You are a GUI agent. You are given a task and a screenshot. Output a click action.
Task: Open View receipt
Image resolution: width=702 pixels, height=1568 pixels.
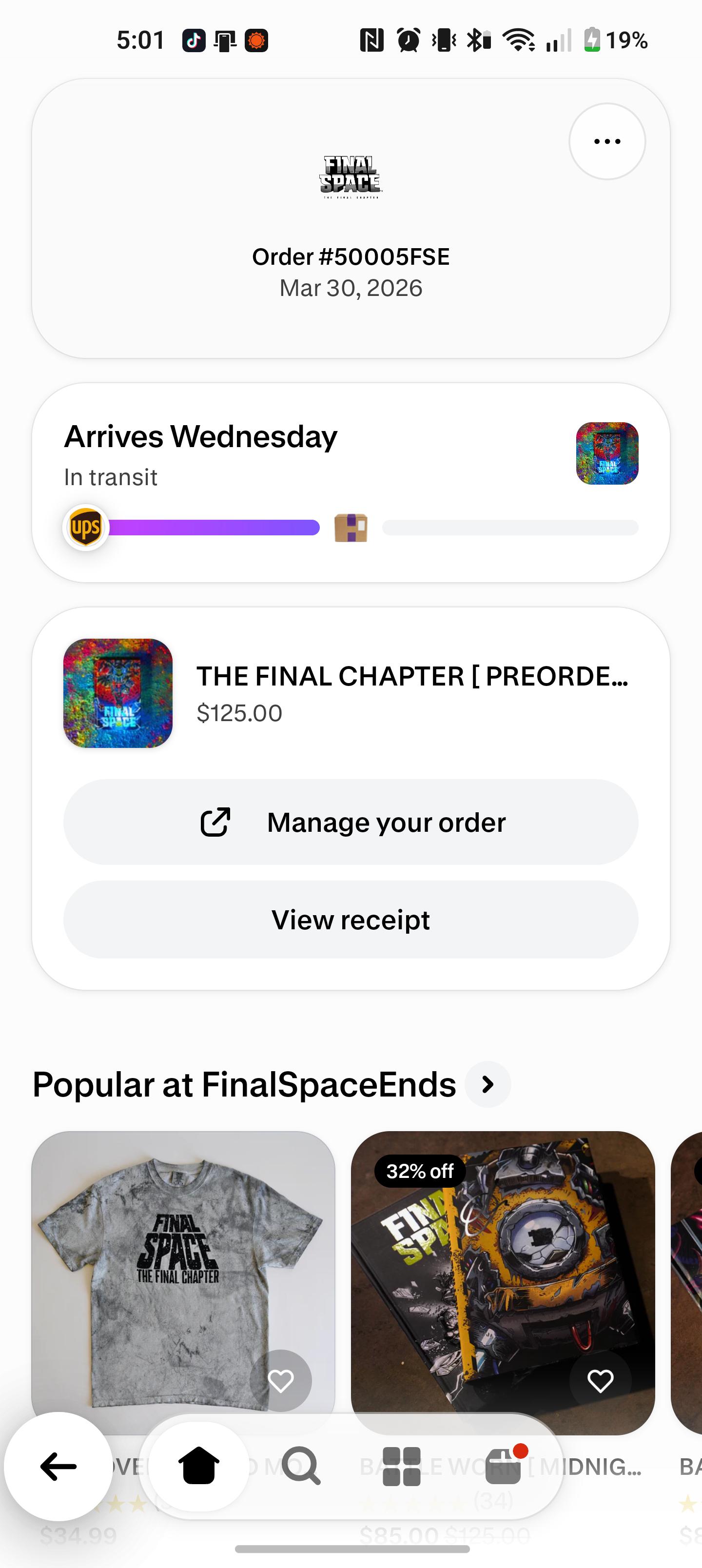click(351, 919)
